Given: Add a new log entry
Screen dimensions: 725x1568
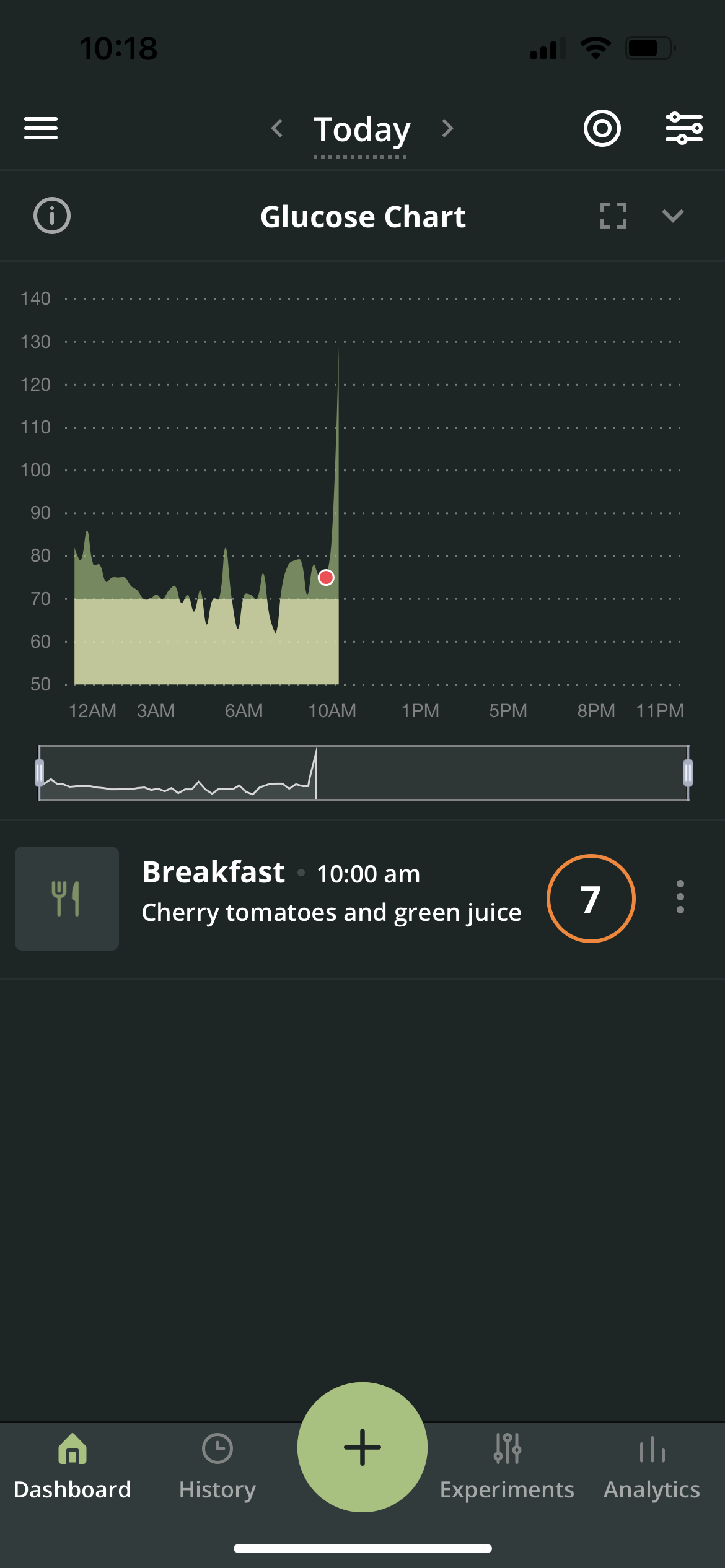Looking at the screenshot, I should point(362,1447).
